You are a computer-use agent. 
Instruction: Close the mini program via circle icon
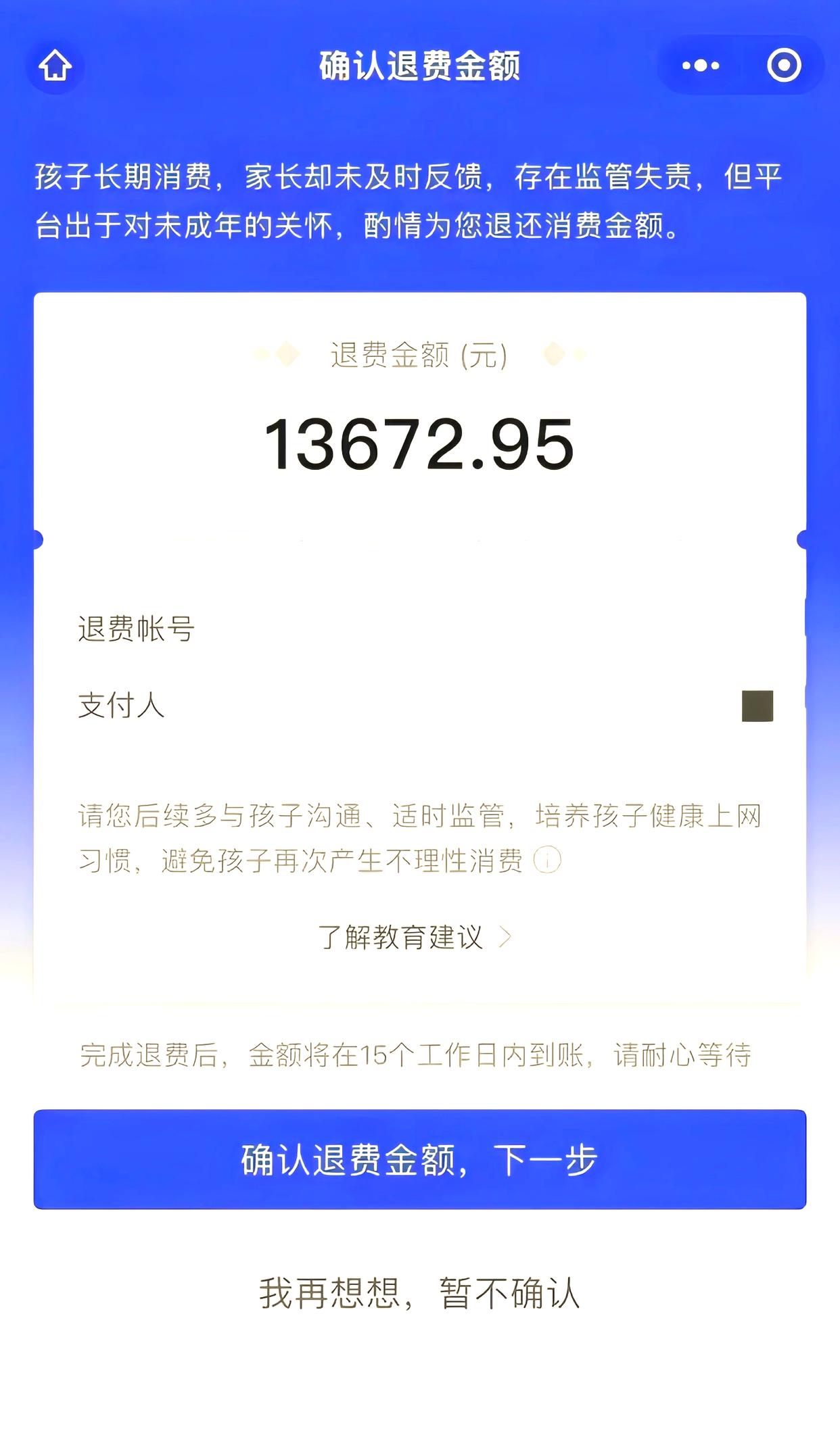[x=784, y=66]
